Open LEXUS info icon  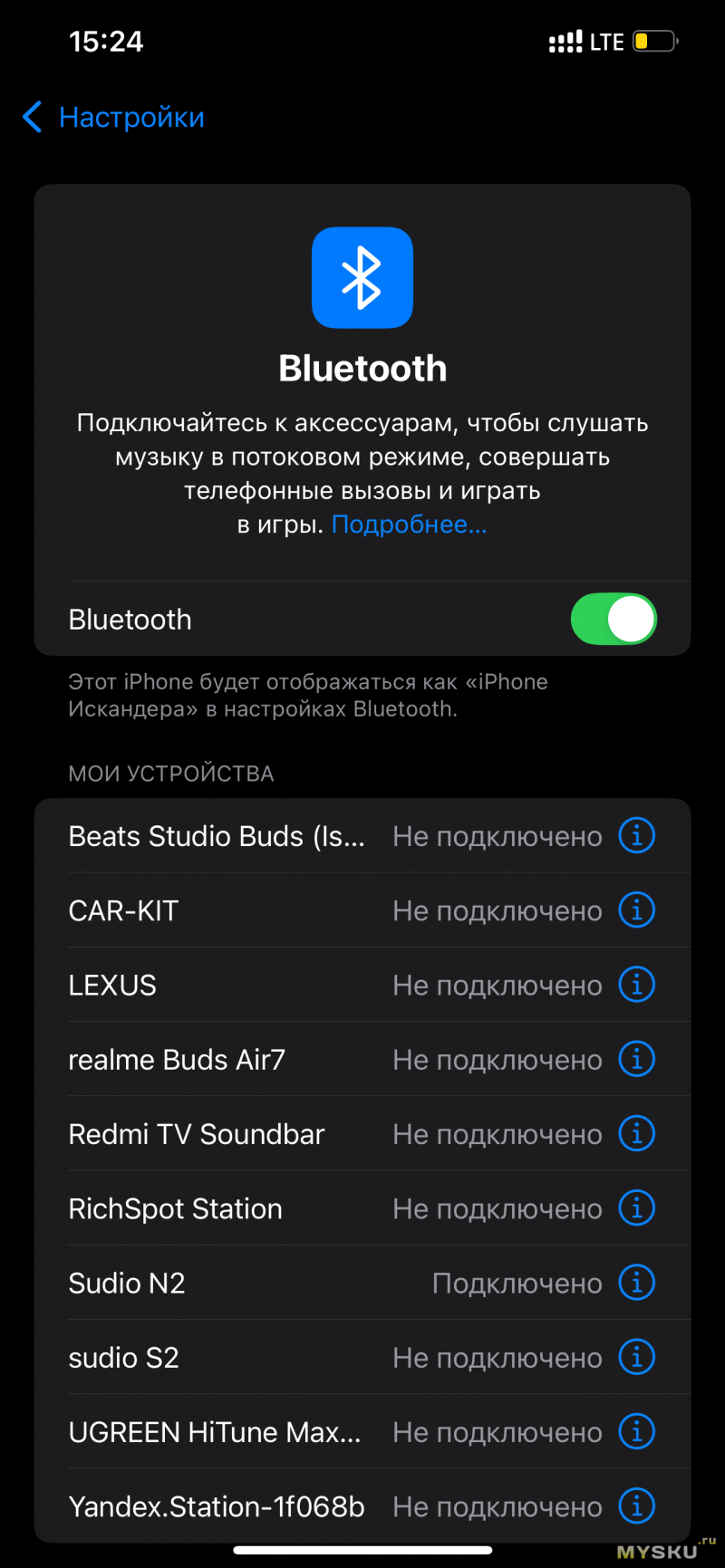pyautogui.click(x=636, y=984)
